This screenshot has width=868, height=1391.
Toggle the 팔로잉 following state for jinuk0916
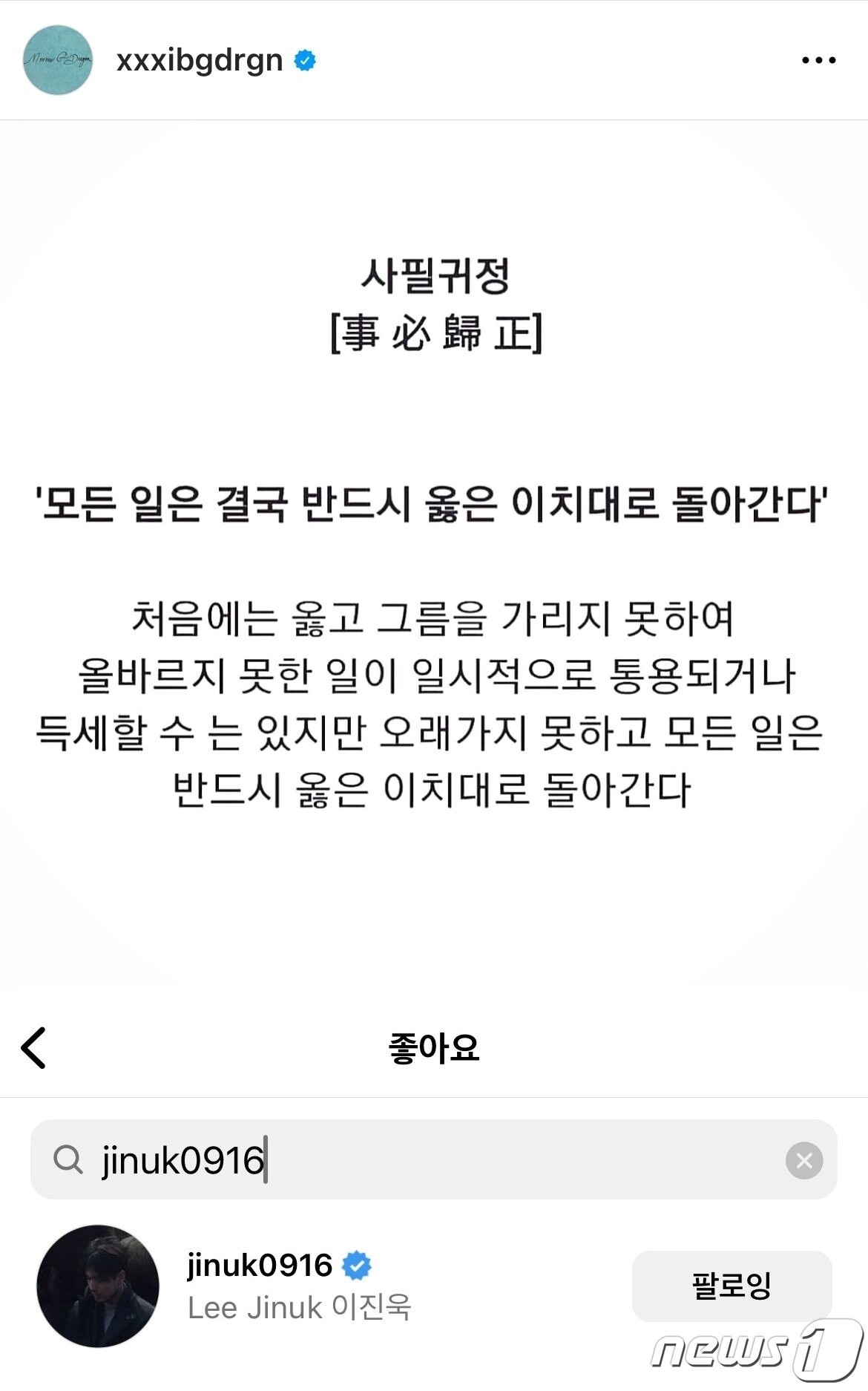click(731, 1284)
